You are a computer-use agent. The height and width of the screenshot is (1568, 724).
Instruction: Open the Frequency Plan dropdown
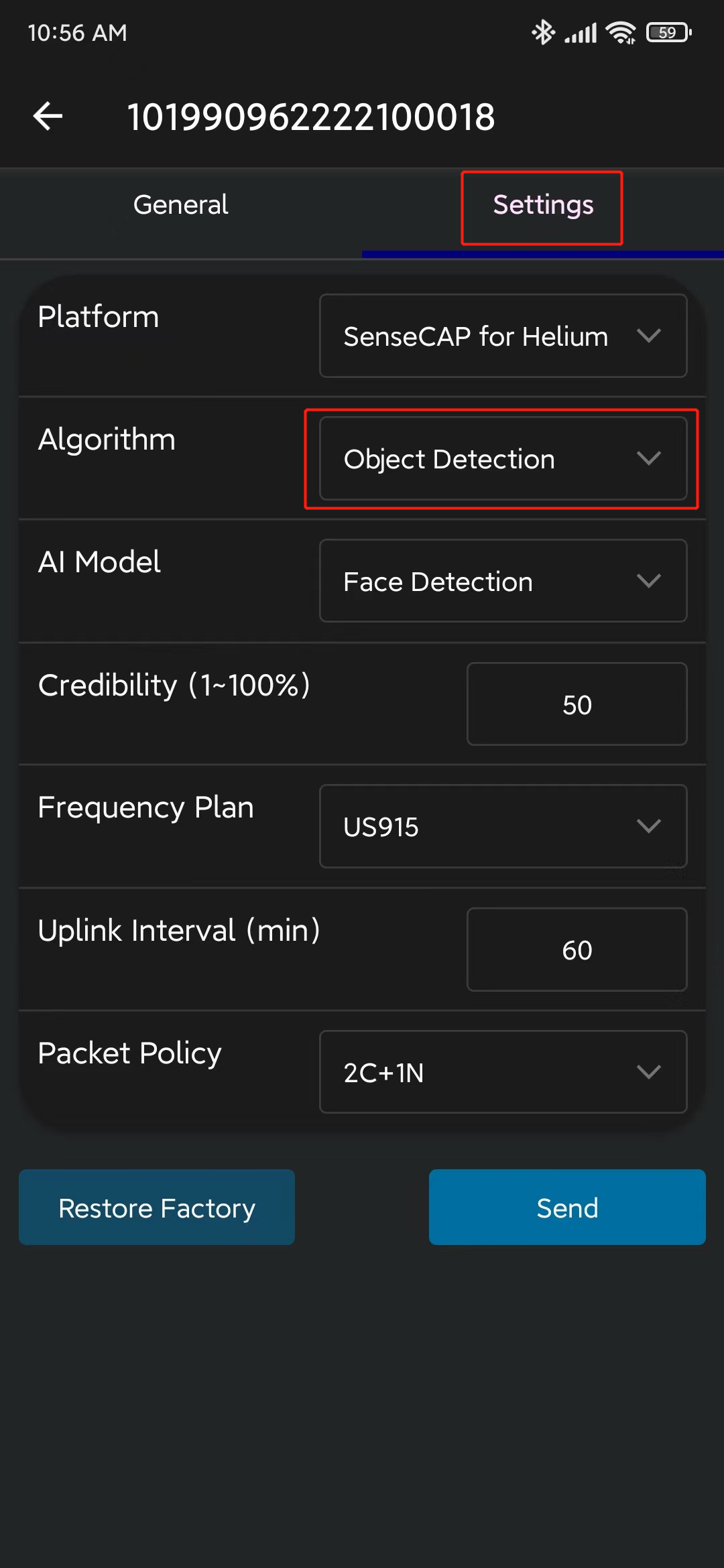[x=503, y=826]
